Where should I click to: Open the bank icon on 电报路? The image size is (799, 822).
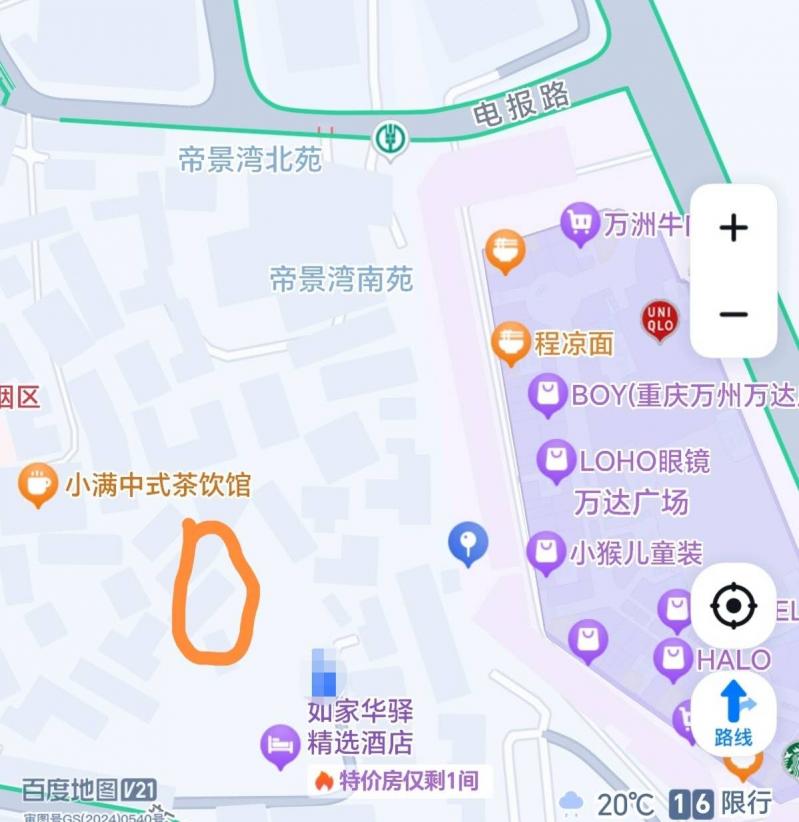pos(389,139)
